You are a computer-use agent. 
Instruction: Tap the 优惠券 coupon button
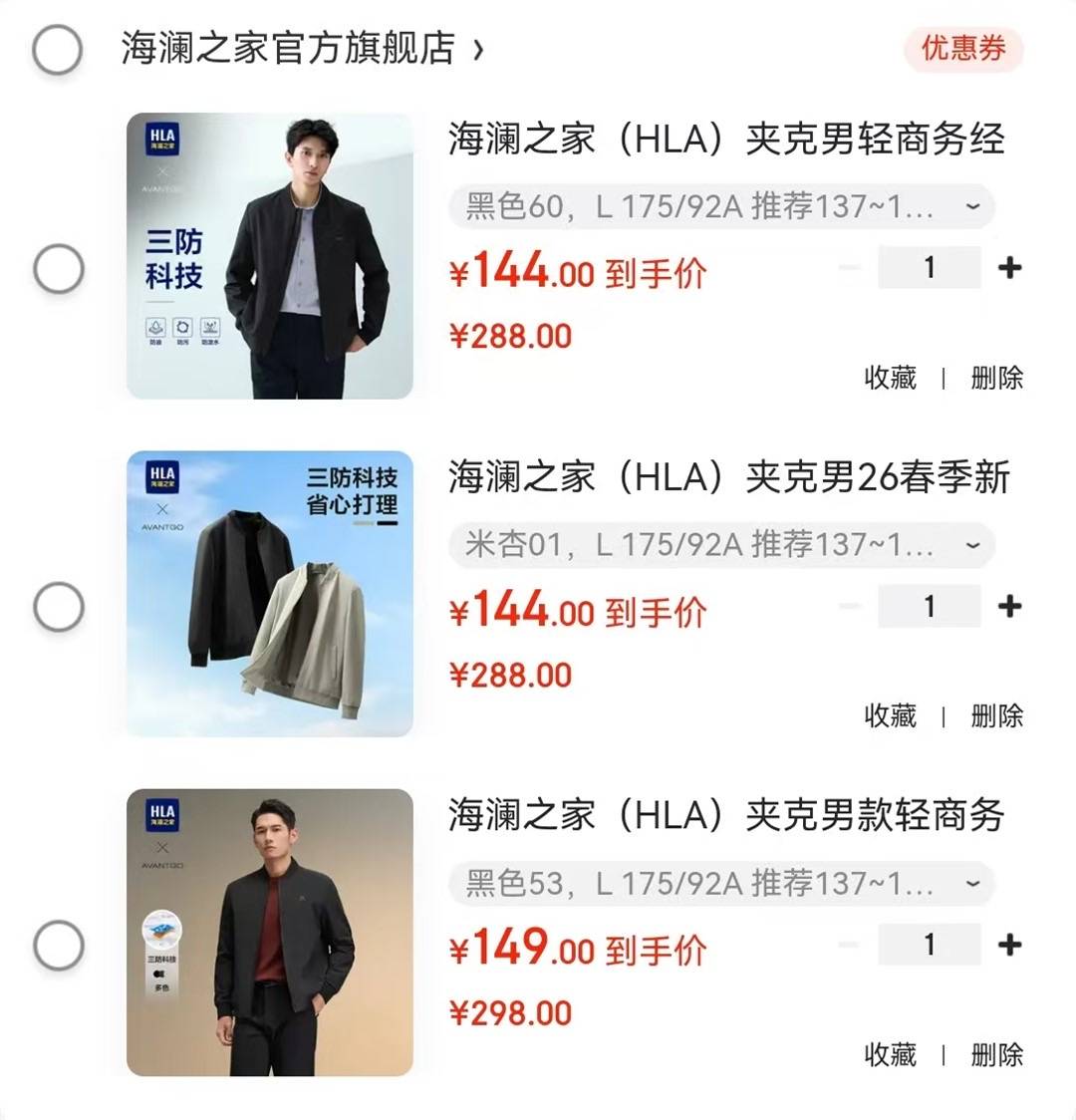coord(962,48)
